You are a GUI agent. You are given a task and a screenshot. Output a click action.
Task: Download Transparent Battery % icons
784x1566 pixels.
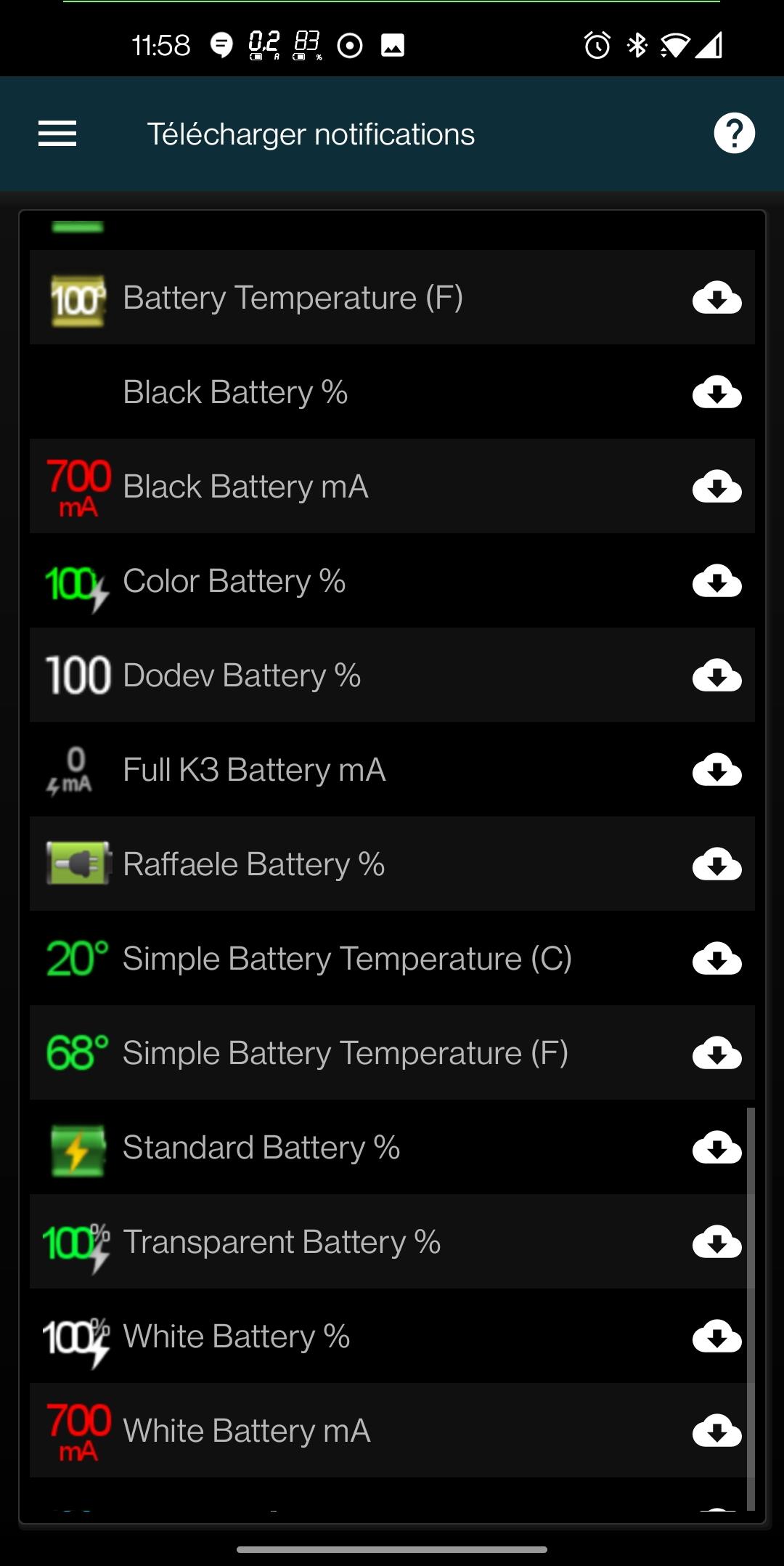[x=716, y=1242]
